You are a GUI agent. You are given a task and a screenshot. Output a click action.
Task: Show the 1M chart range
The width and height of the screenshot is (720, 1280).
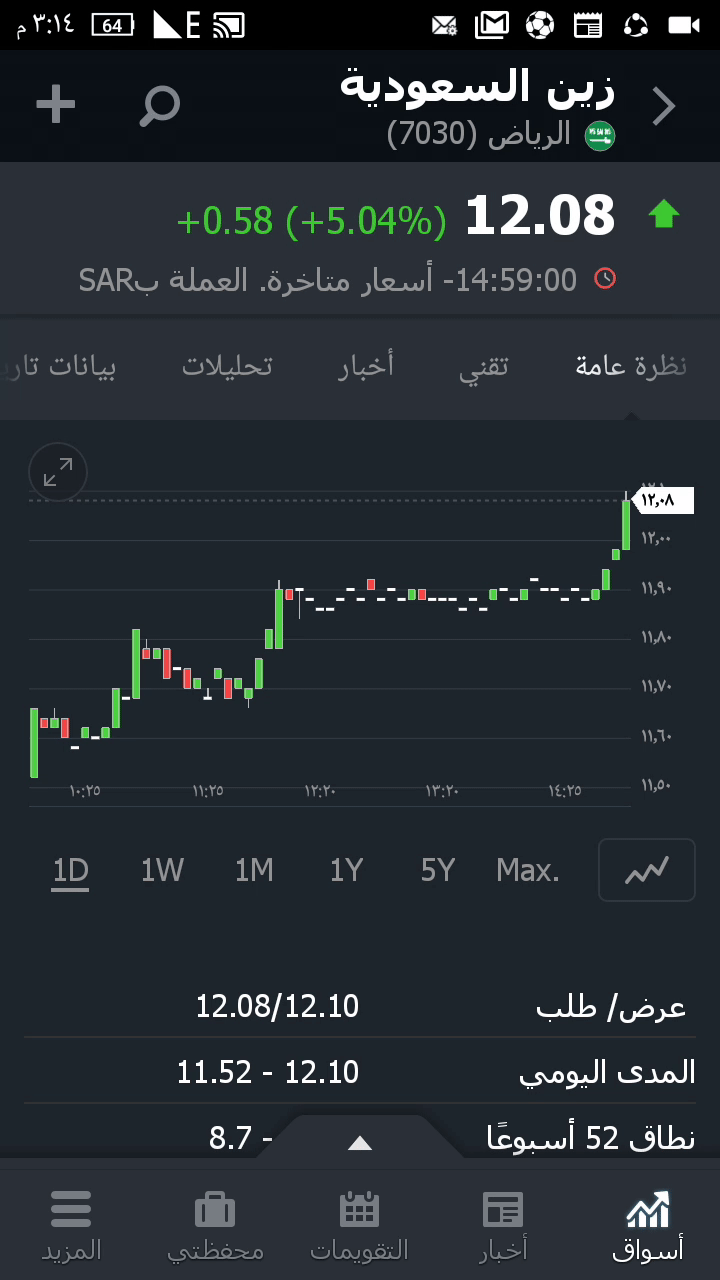point(254,871)
